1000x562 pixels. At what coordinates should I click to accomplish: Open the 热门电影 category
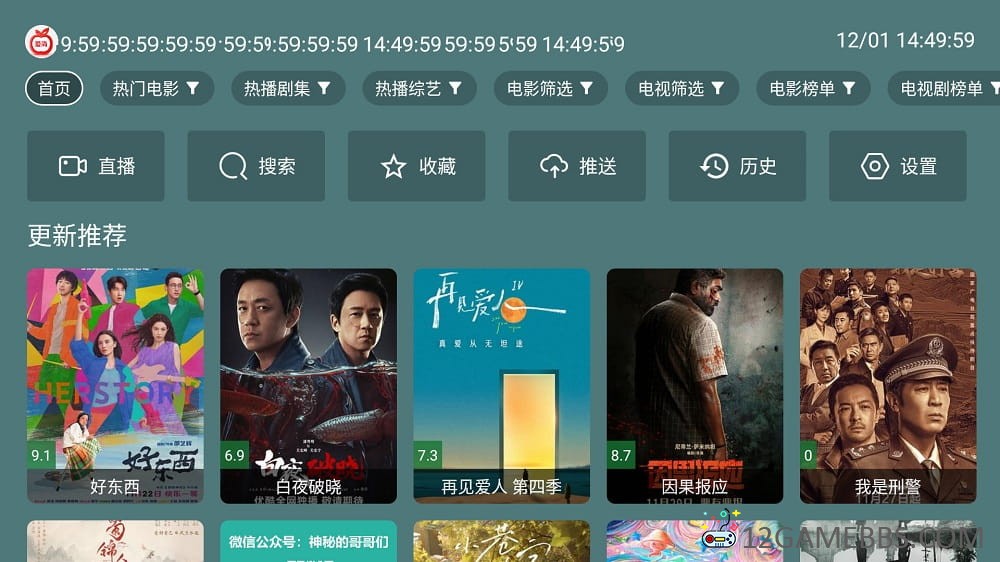pos(156,88)
